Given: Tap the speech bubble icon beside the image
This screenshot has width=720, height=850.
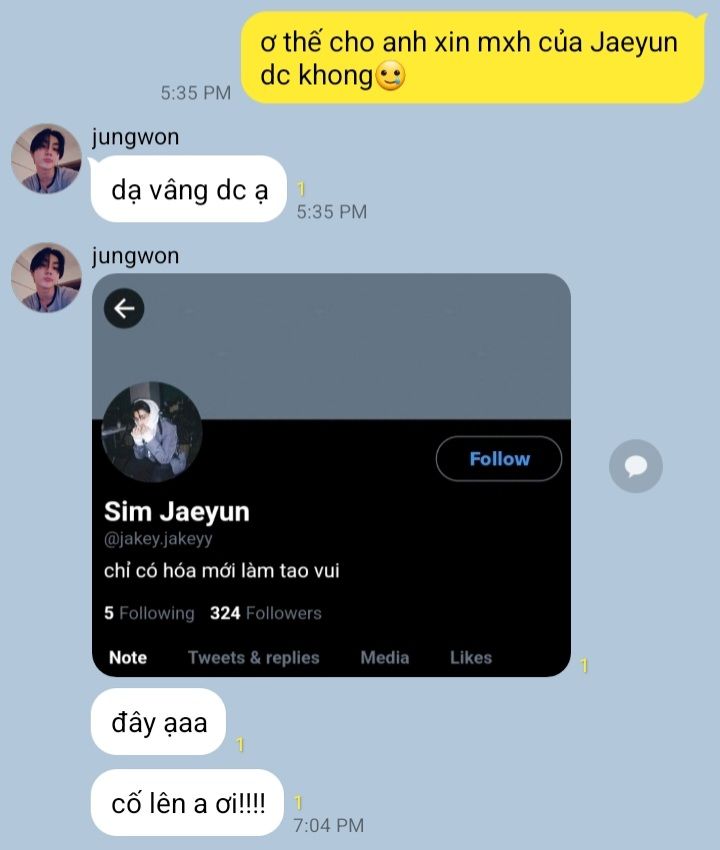Looking at the screenshot, I should click(x=636, y=466).
